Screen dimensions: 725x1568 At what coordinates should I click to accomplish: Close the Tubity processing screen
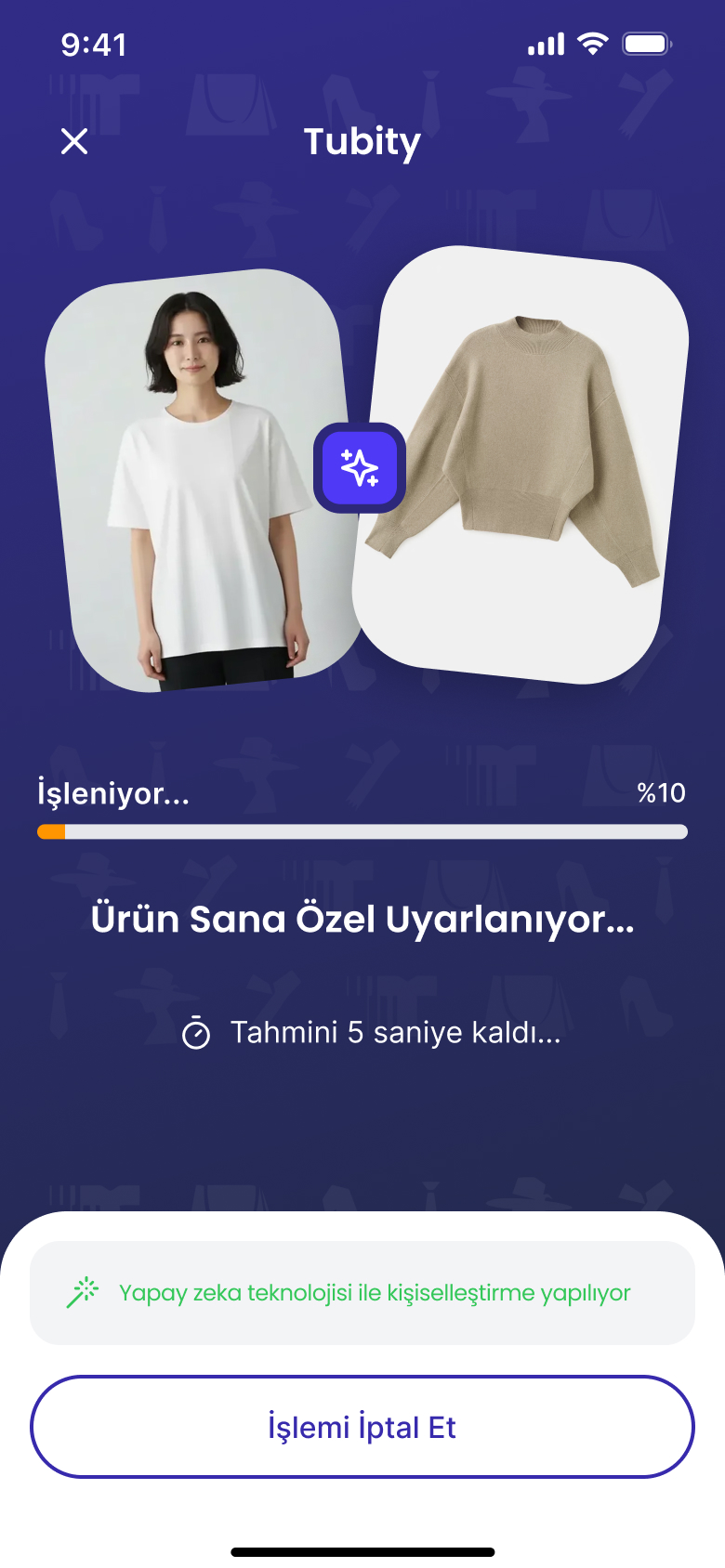tap(74, 141)
